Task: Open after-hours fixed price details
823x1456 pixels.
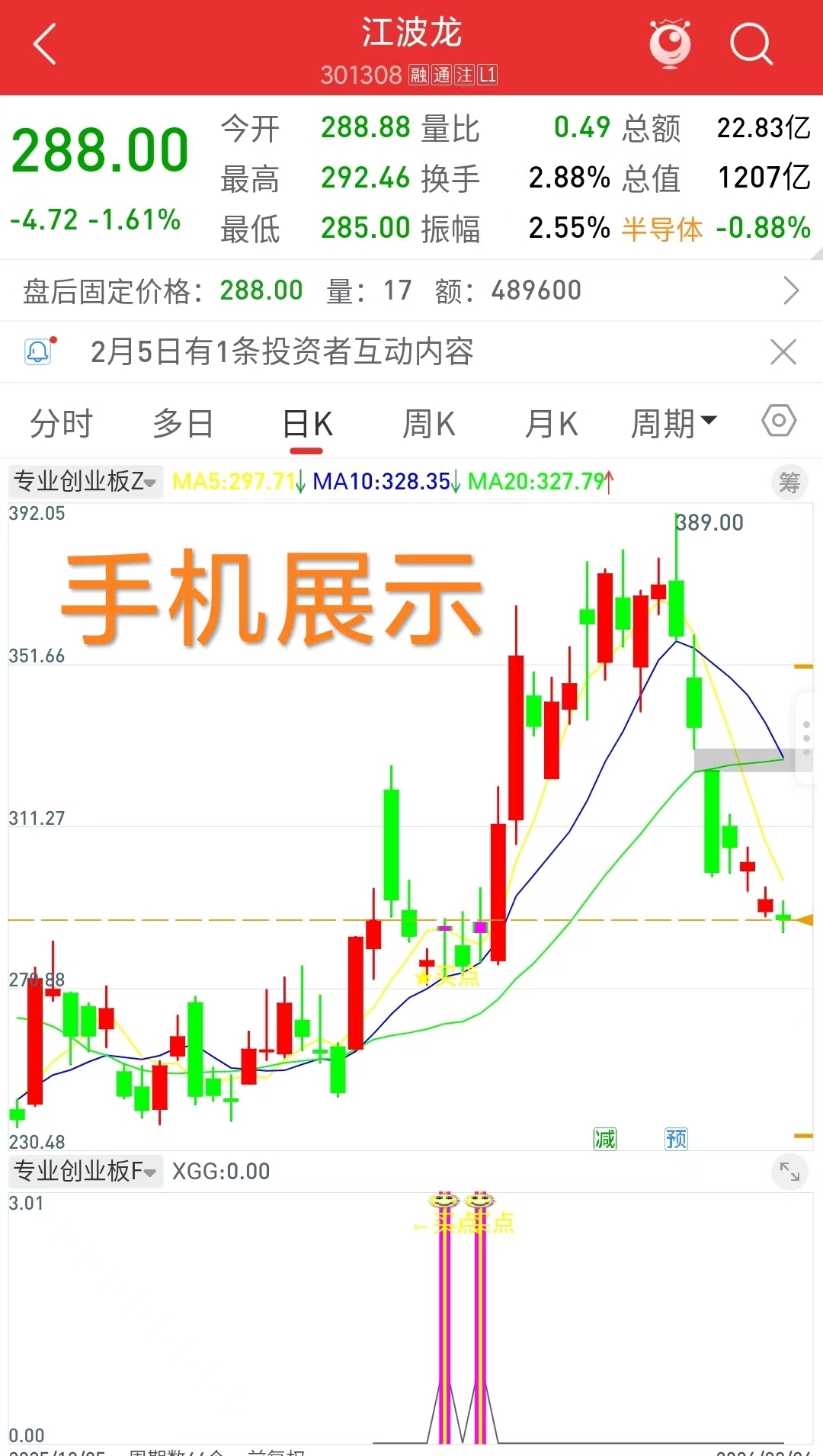Action: (x=790, y=290)
